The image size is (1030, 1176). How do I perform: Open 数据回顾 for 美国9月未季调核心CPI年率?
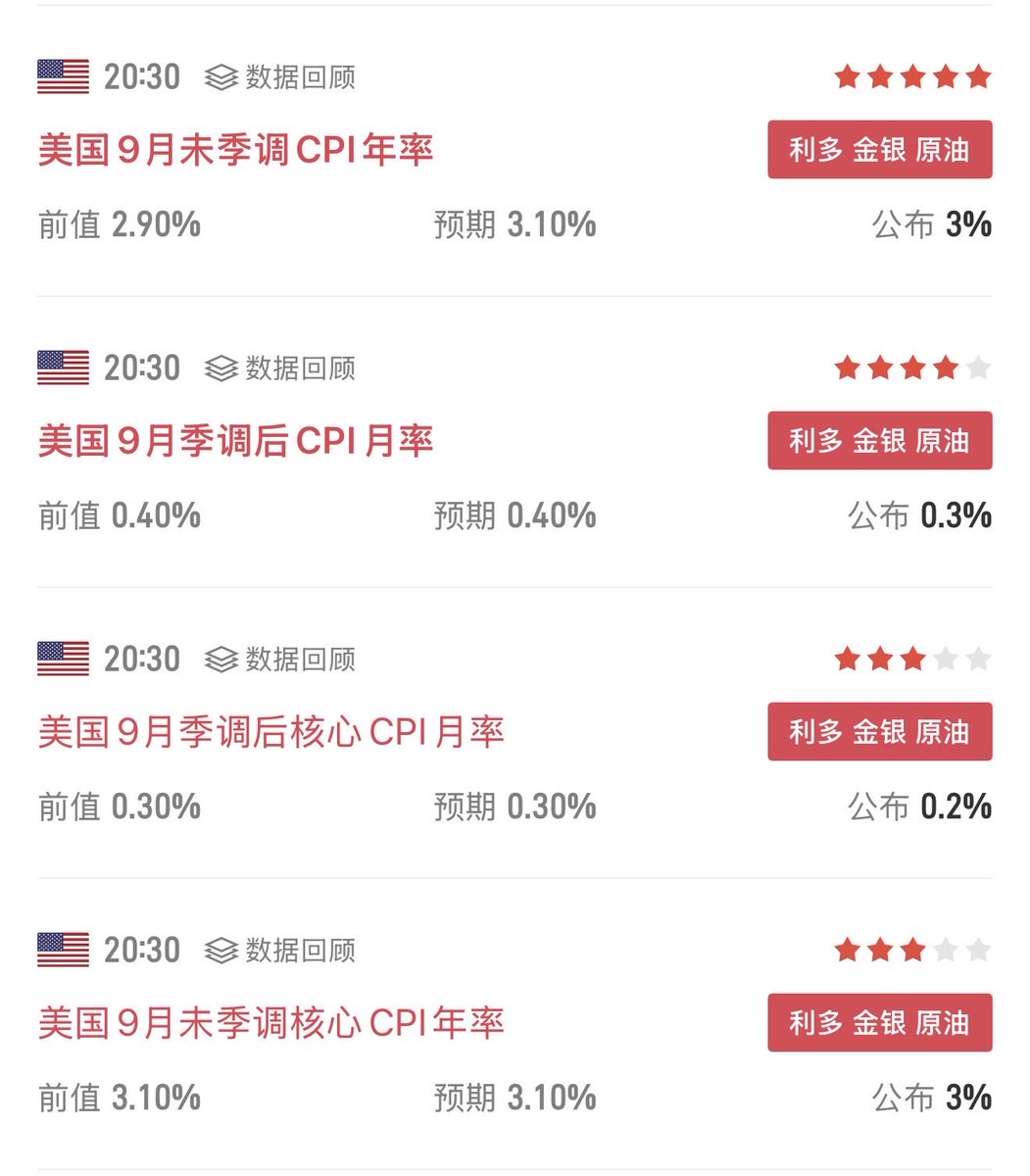(280, 951)
